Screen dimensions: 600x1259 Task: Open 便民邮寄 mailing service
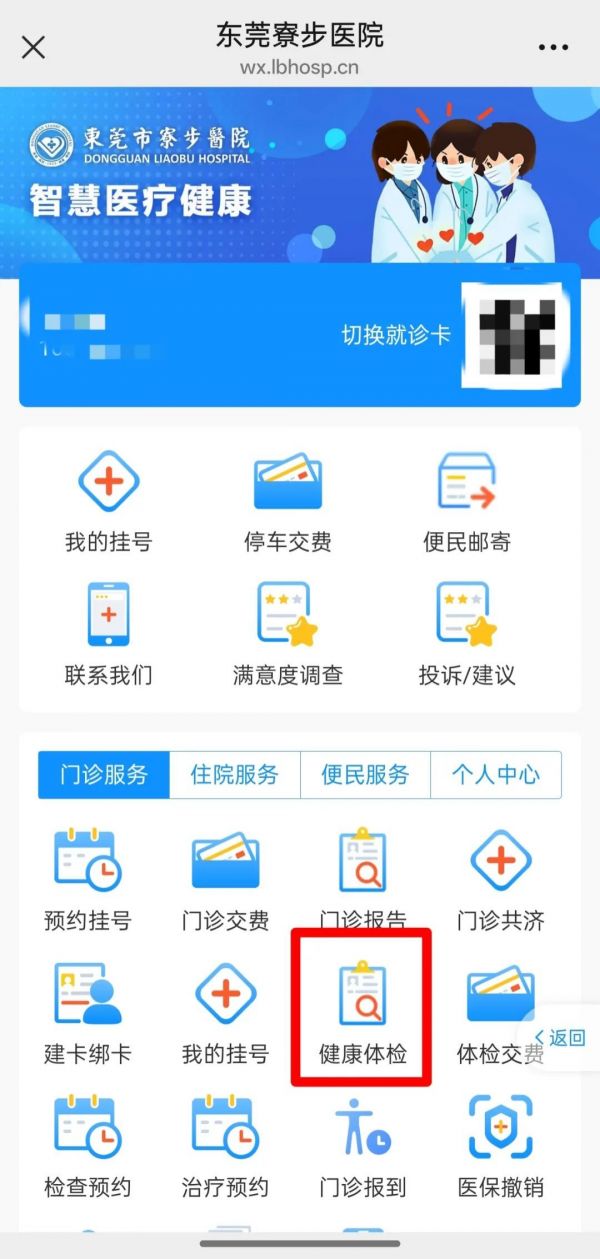click(x=467, y=503)
